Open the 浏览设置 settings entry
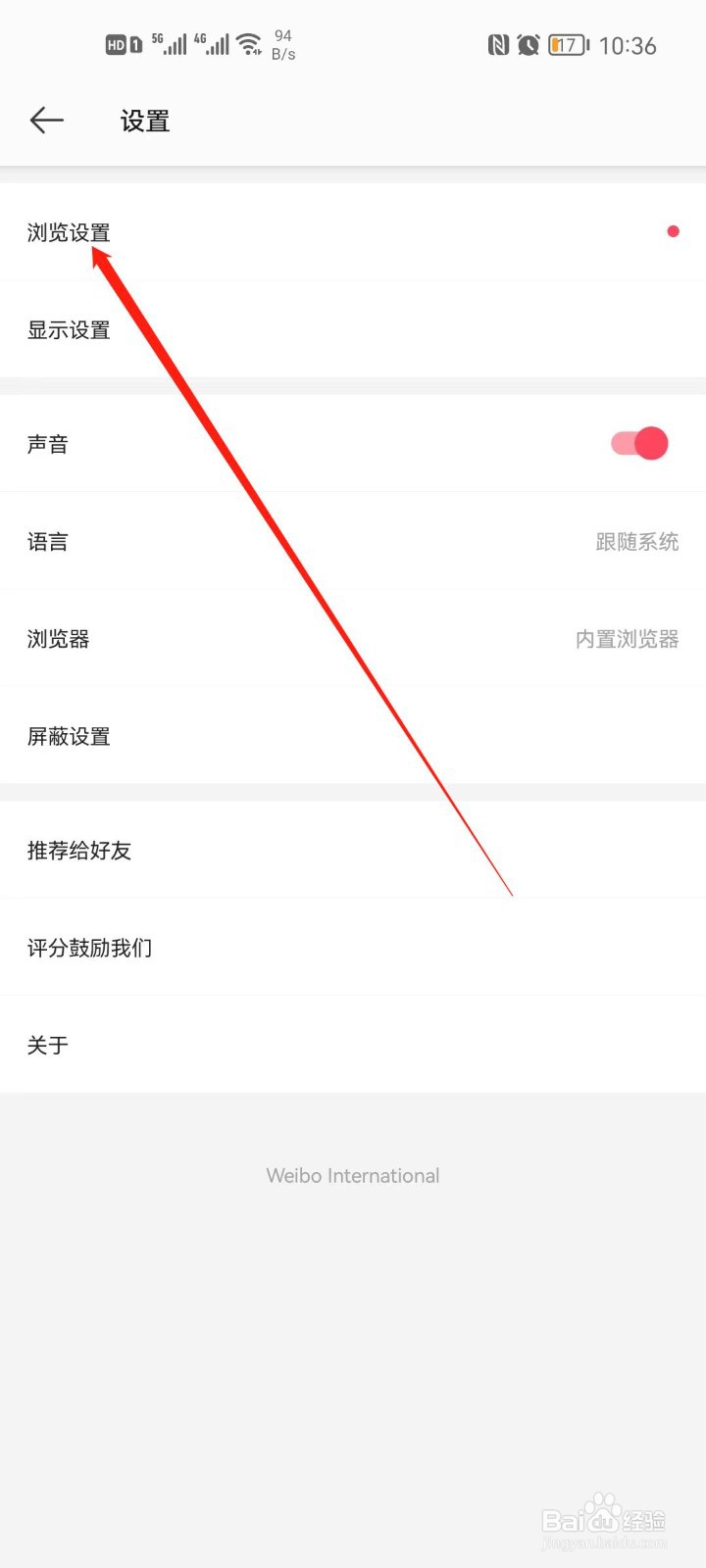Image resolution: width=706 pixels, height=1568 pixels. pyautogui.click(x=68, y=233)
